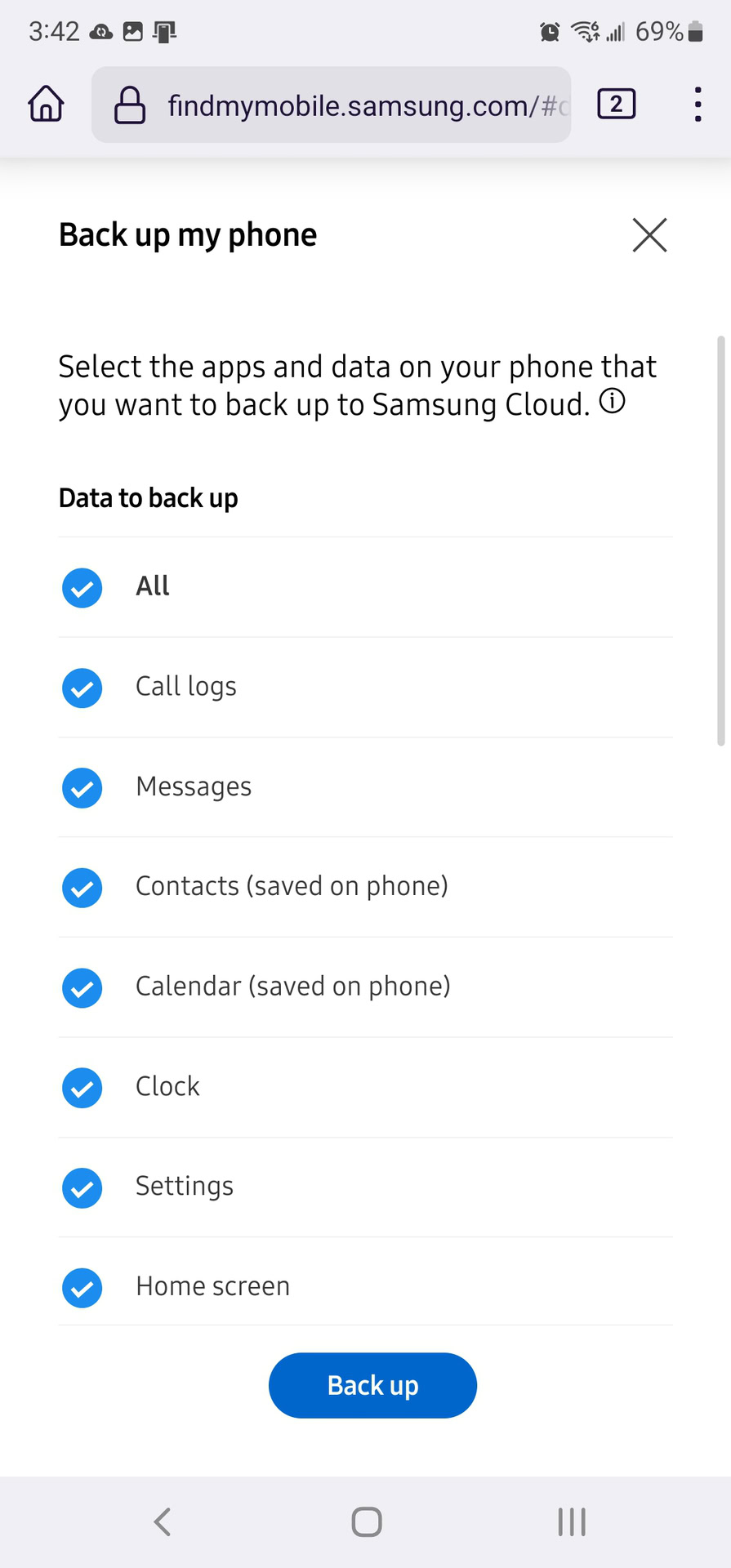731x1568 pixels.
Task: Close the Back up my phone dialog
Action: click(649, 235)
